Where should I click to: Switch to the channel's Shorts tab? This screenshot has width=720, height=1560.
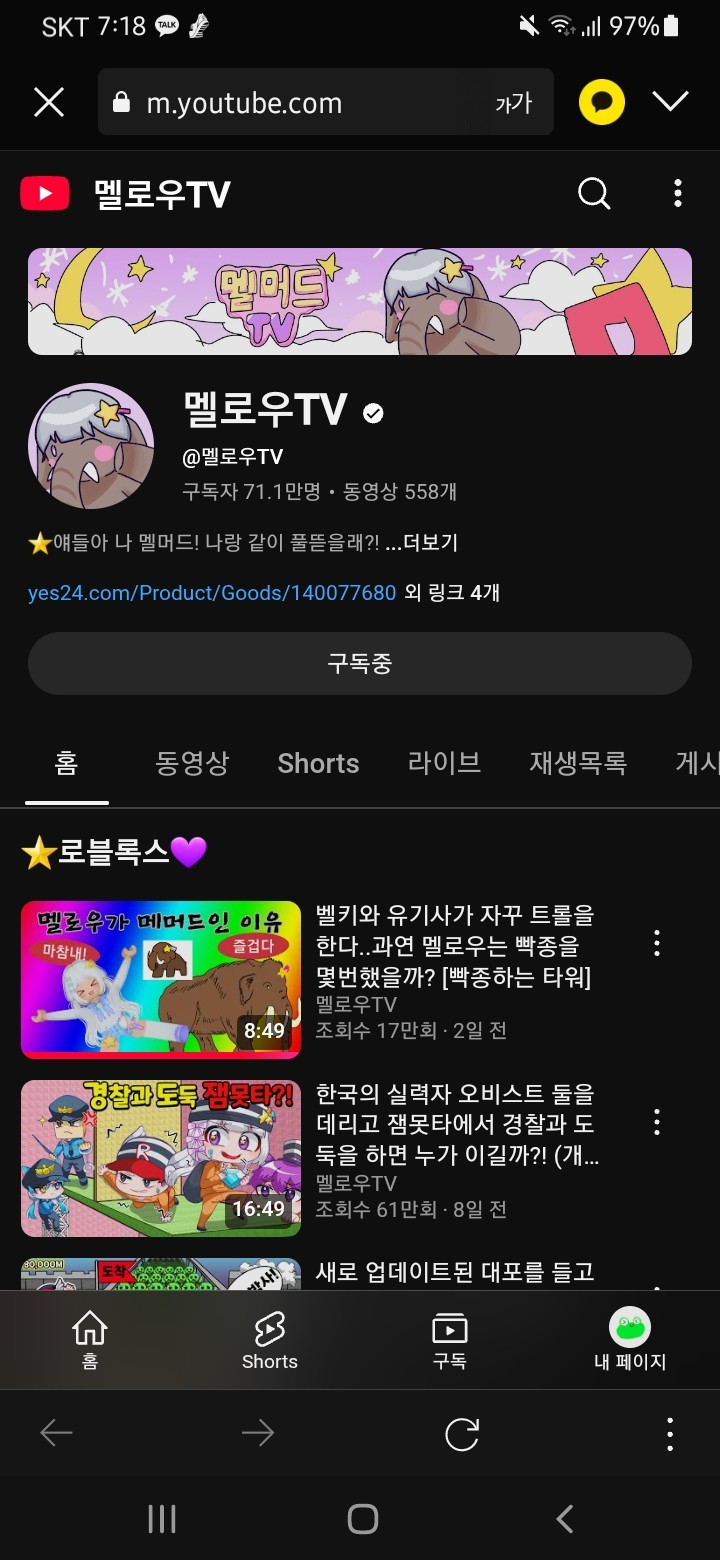pyautogui.click(x=318, y=763)
